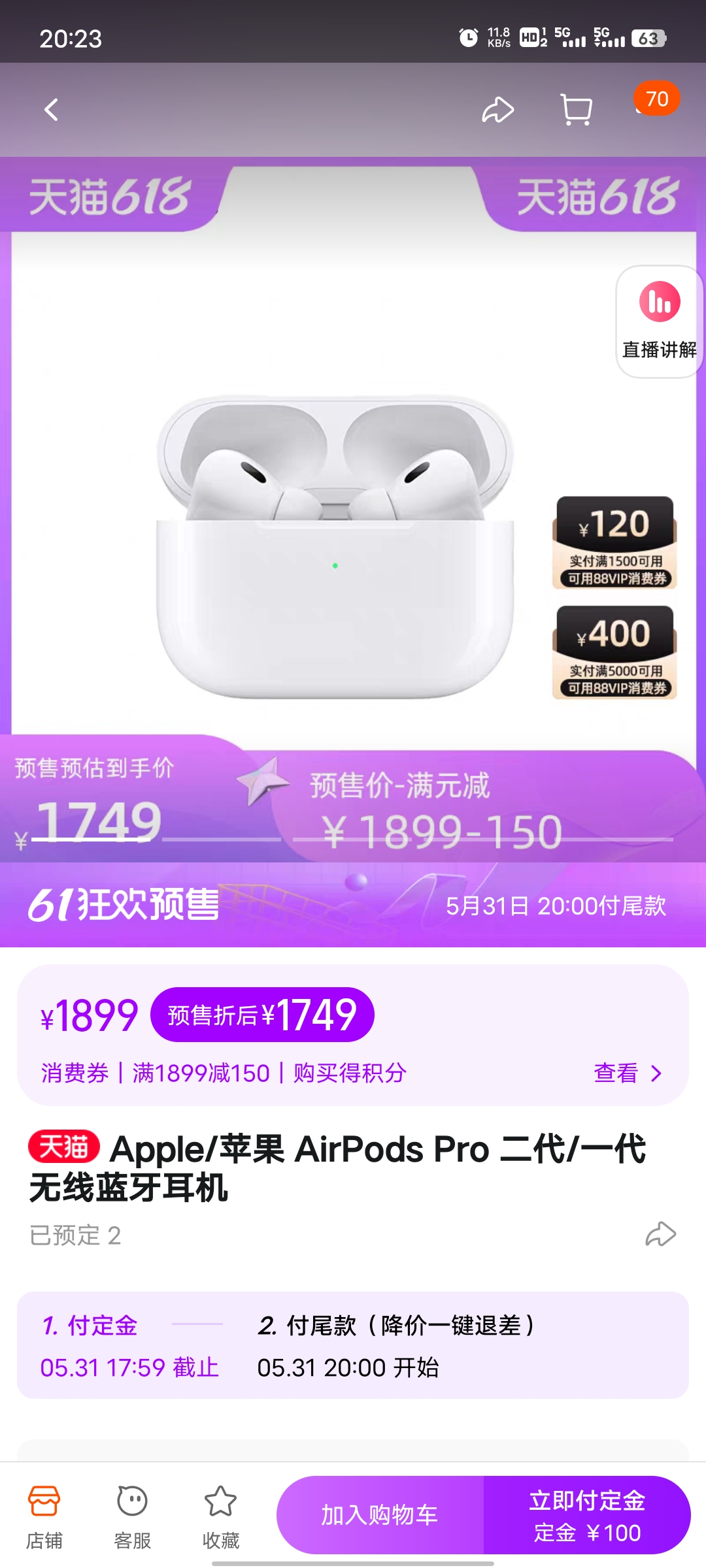This screenshot has height=1568, width=706.
Task: Pay the ¥100 deposit with 立即付定金
Action: (586, 1515)
